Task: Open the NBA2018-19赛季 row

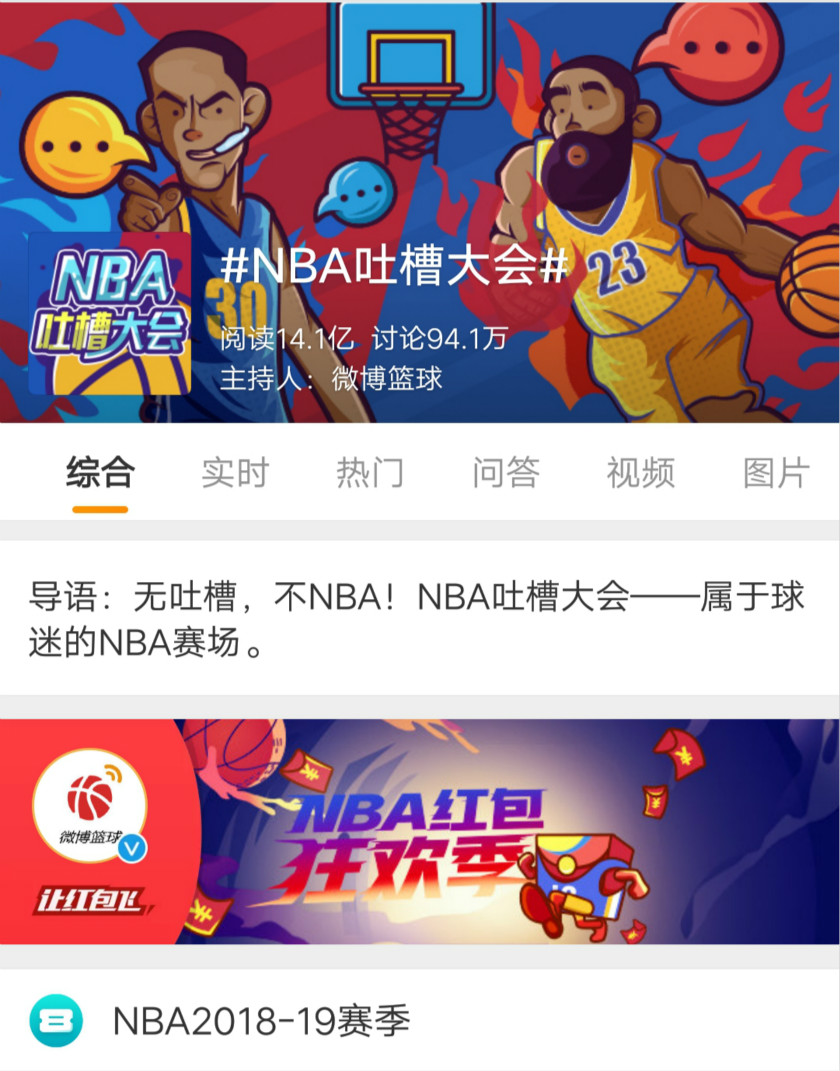Action: 260,1021
